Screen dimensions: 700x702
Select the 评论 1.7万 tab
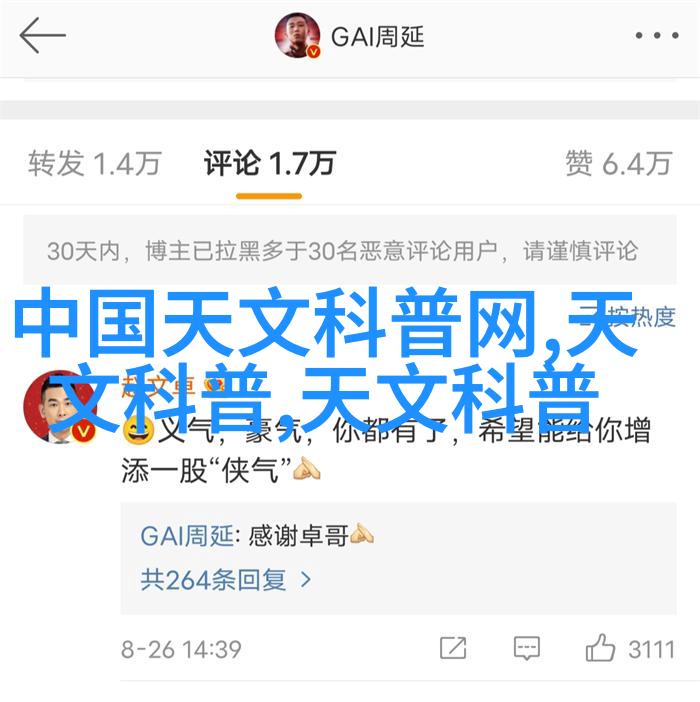[269, 163]
